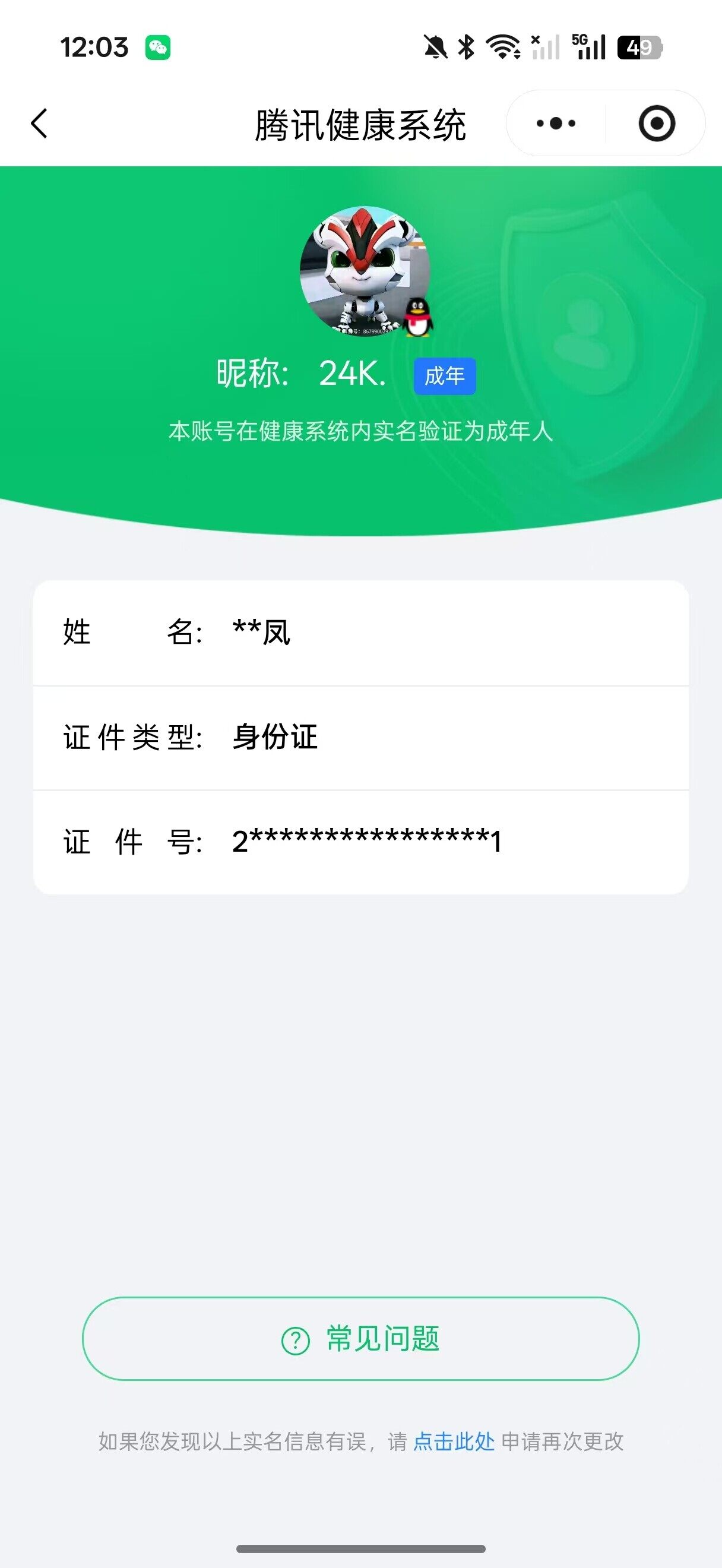Select the masked 证件号 row
The width and height of the screenshot is (722, 1568).
coord(360,841)
